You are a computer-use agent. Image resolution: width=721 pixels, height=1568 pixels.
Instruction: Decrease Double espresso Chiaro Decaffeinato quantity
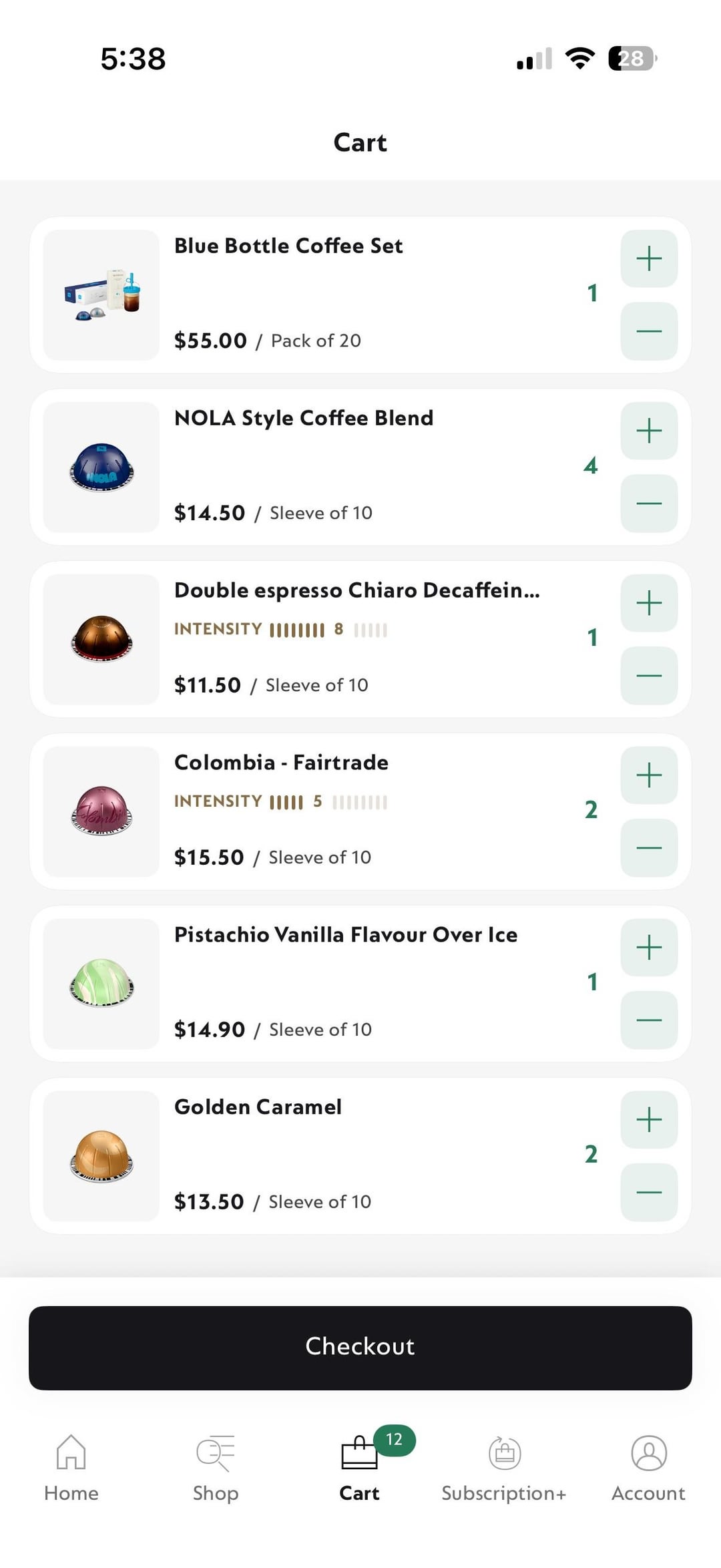tap(649, 676)
